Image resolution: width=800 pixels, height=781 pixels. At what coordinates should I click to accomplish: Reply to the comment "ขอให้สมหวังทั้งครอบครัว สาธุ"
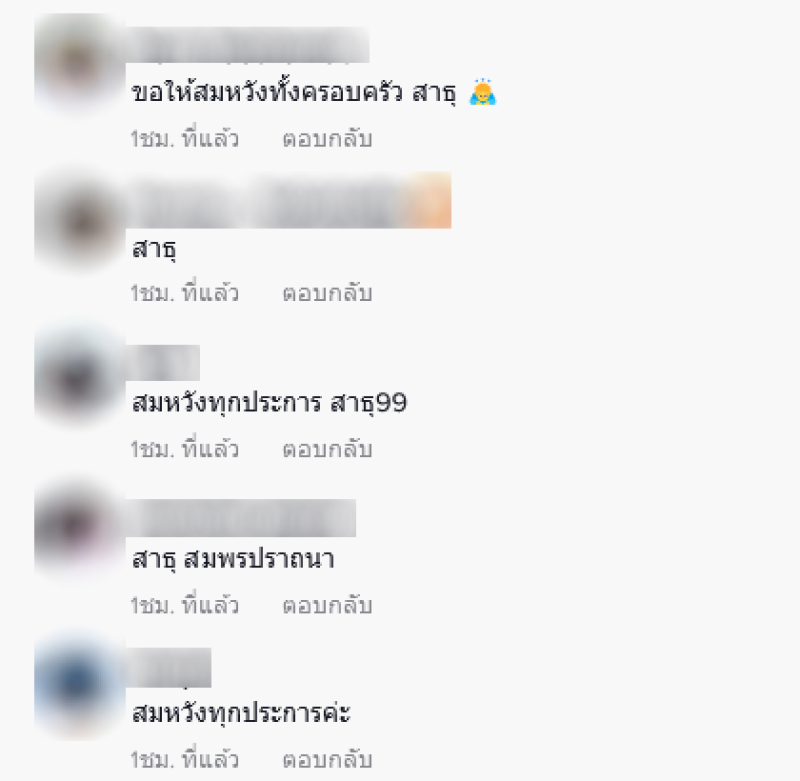click(327, 139)
